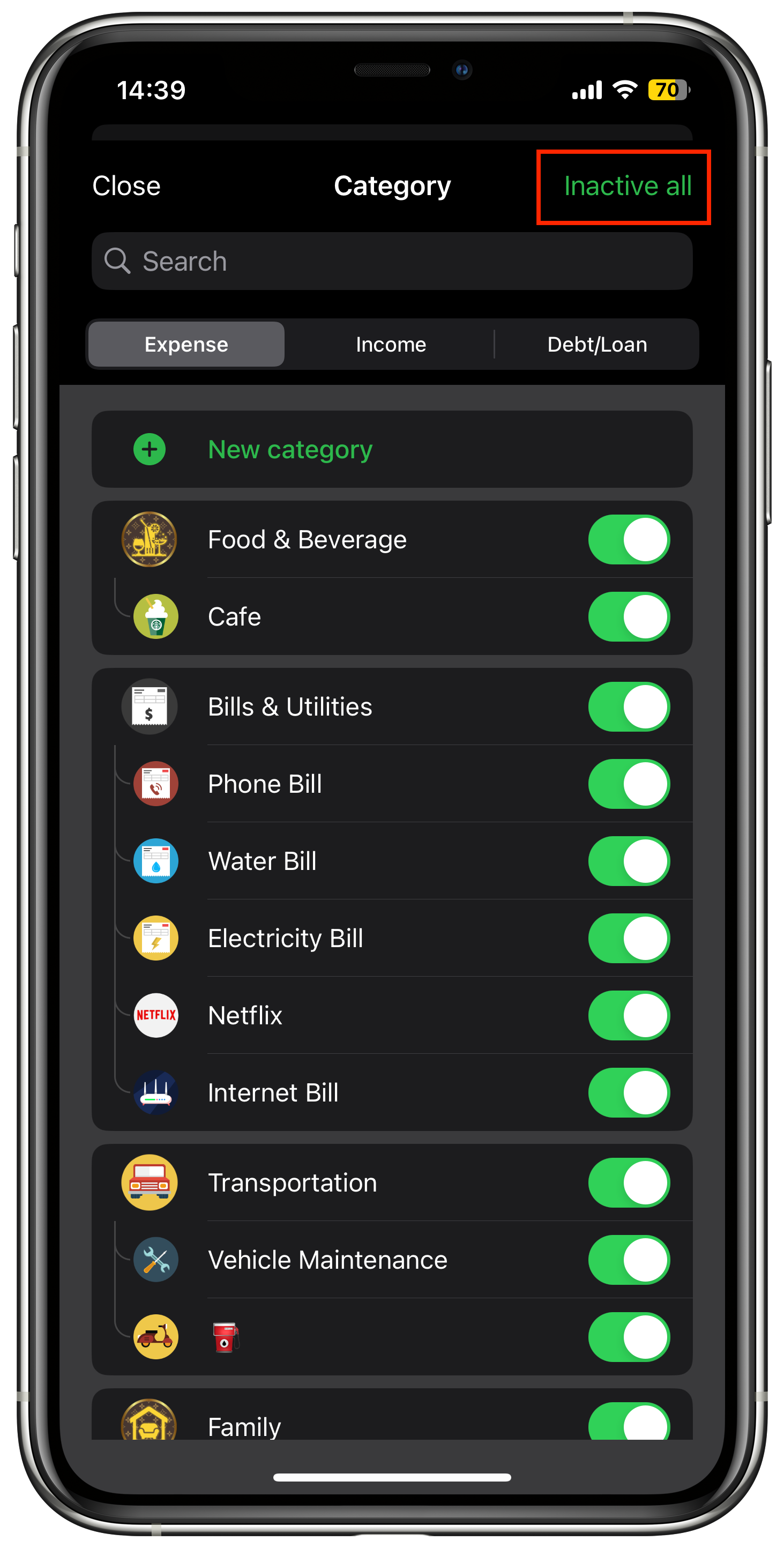Turn off Vehicle Maintenance category
The image size is (784, 1548).
tap(629, 1260)
